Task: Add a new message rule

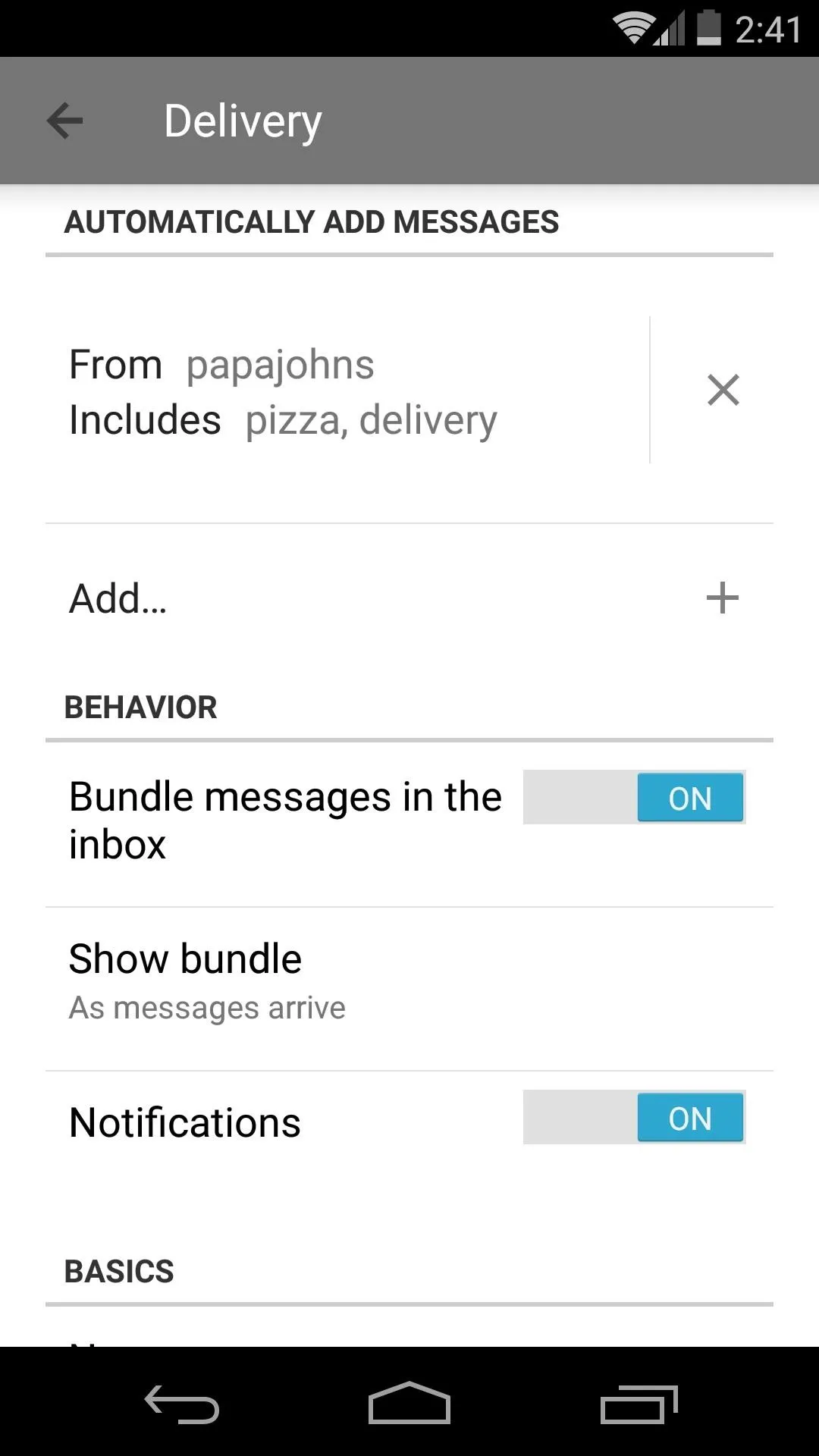Action: coord(409,598)
